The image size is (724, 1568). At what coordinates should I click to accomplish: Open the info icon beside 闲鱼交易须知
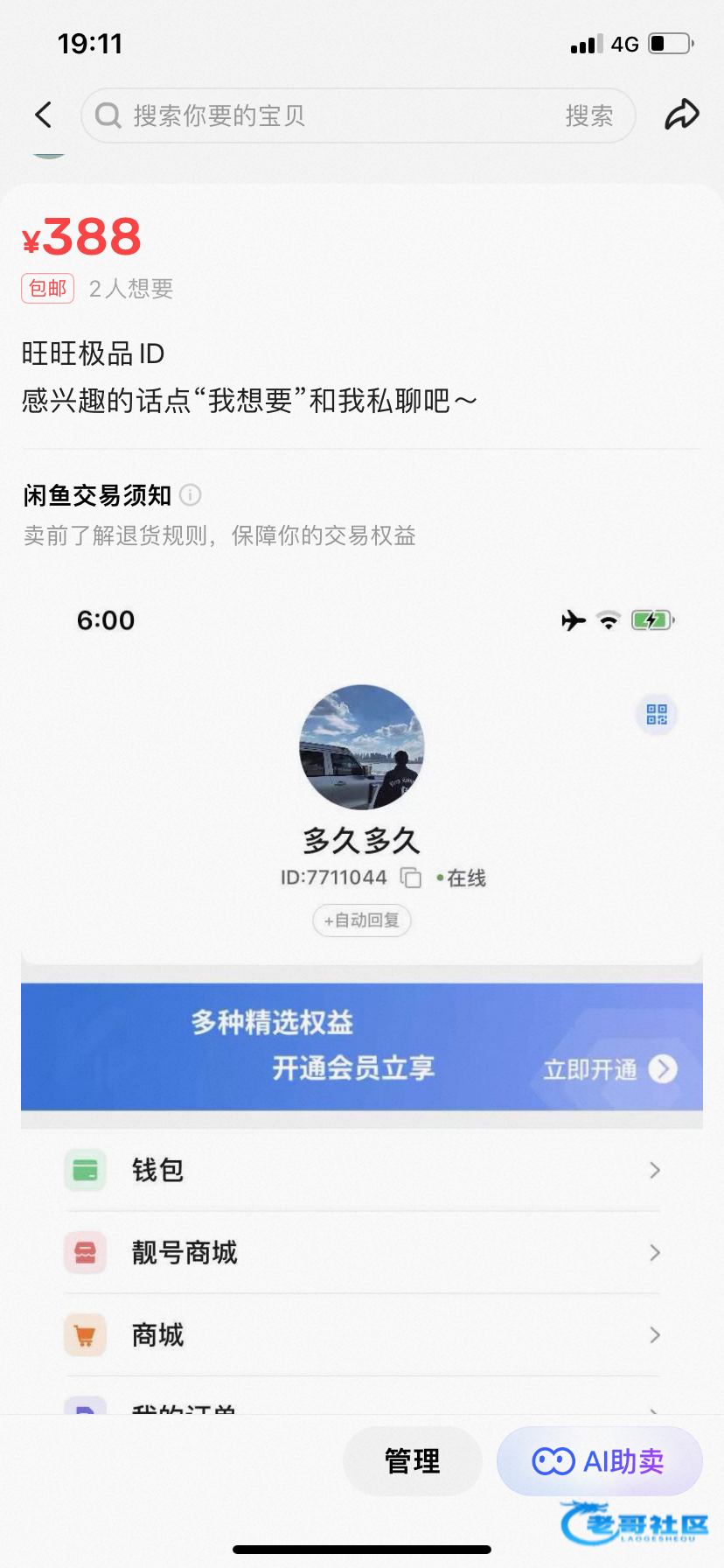click(190, 495)
